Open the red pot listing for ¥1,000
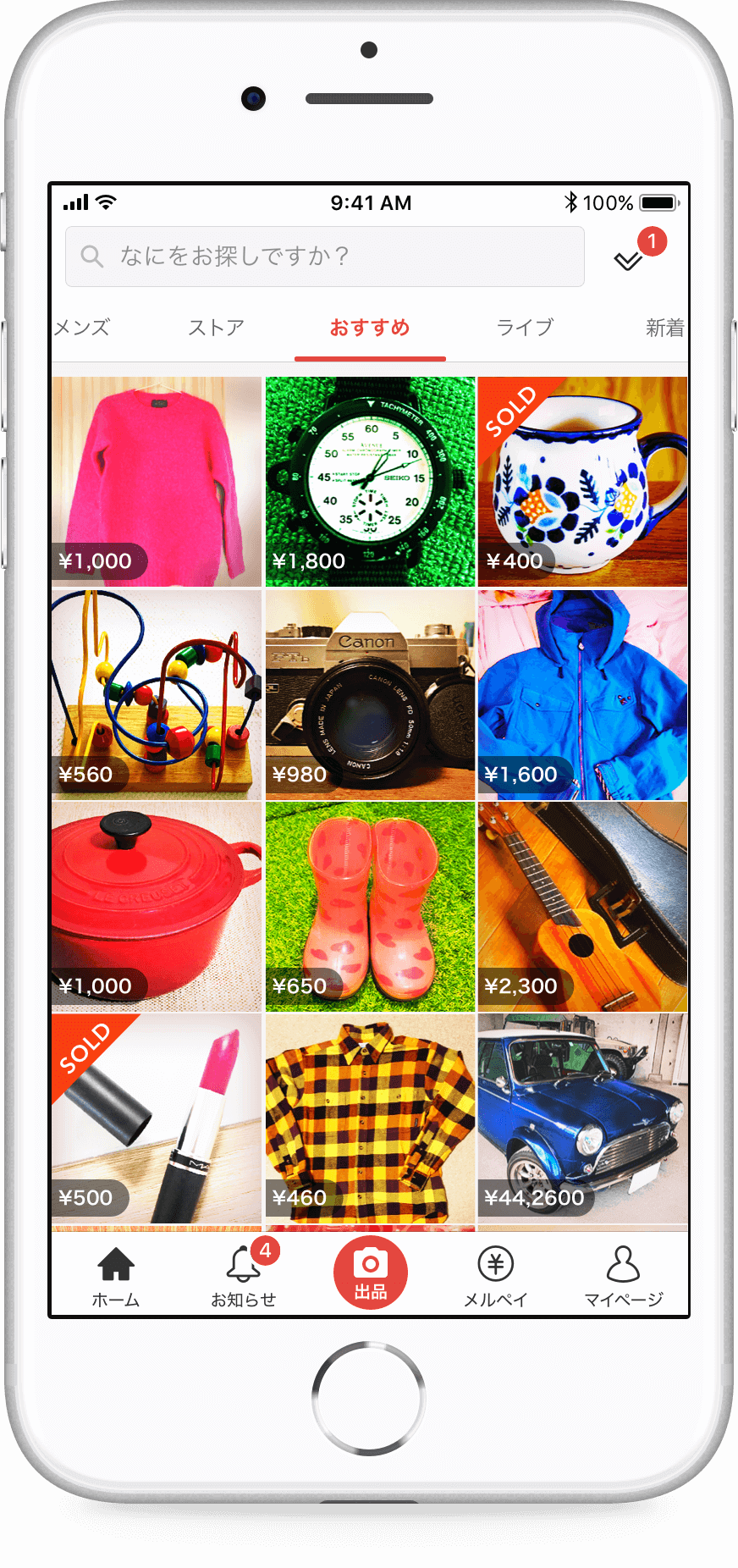Image resolution: width=738 pixels, height=1568 pixels. point(157,906)
